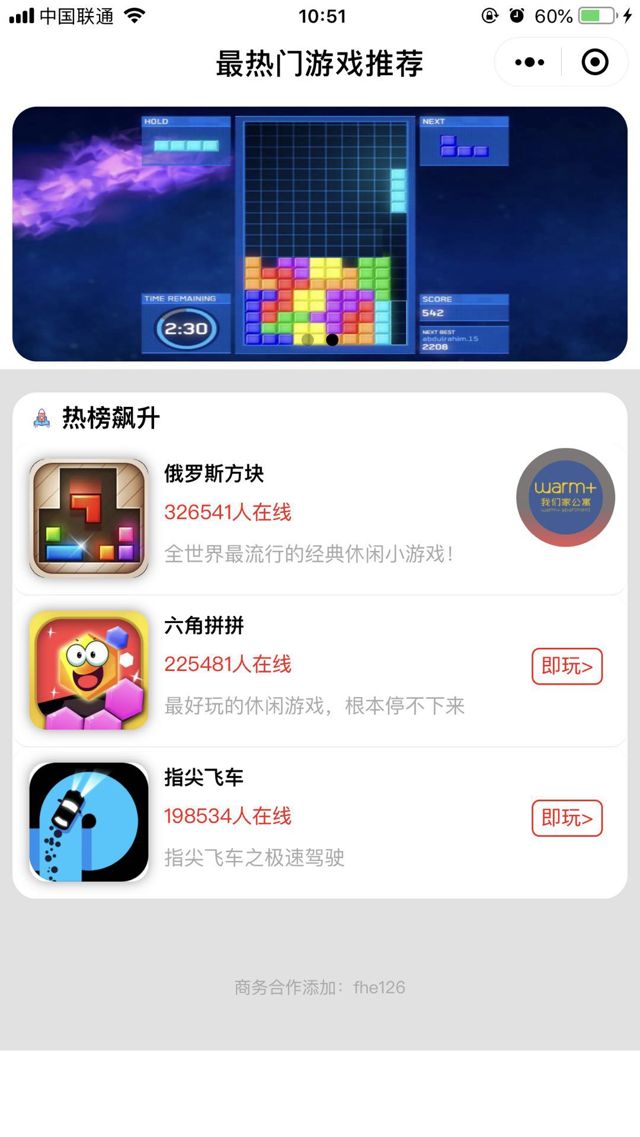The width and height of the screenshot is (640, 1137).
Task: Play 指尖飞车 with the 即玩 button
Action: coord(567,818)
